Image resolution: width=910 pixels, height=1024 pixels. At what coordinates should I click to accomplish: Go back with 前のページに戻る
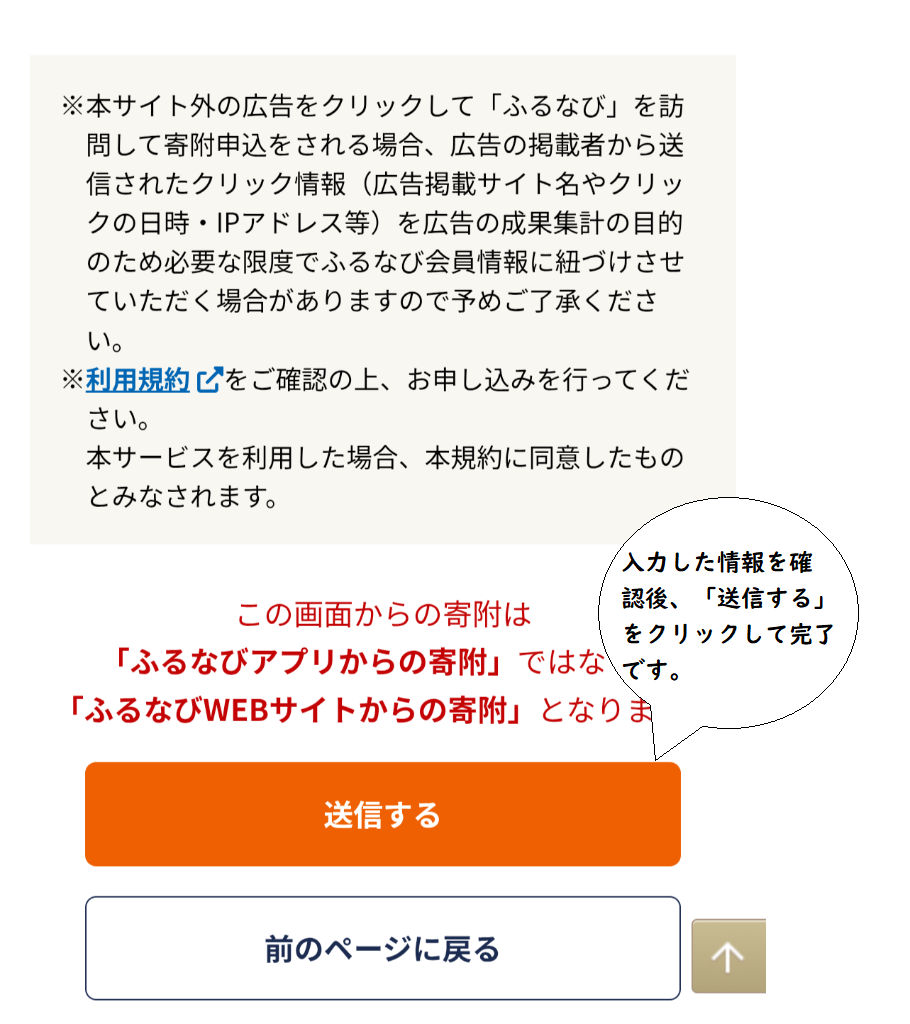[x=382, y=948]
